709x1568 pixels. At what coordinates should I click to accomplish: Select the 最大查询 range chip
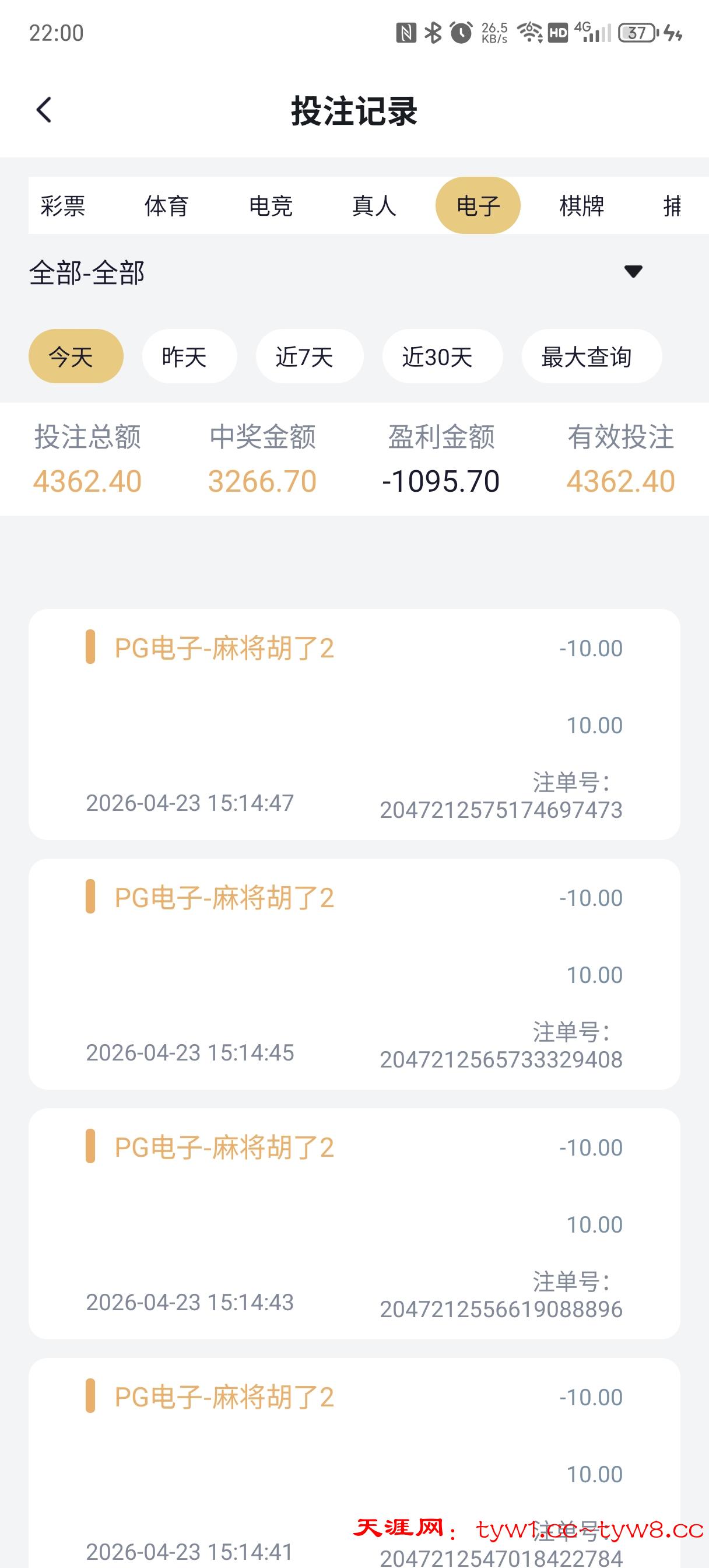(591, 356)
